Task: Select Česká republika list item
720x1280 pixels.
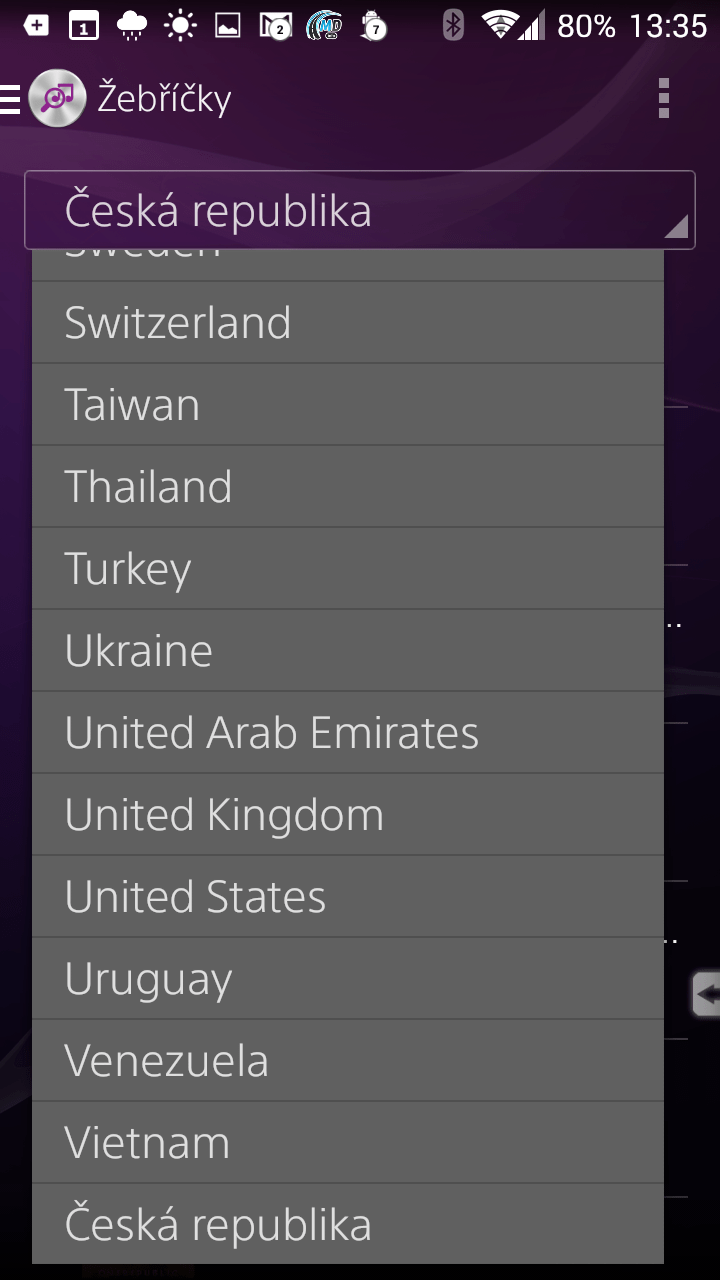Action: [x=347, y=1225]
